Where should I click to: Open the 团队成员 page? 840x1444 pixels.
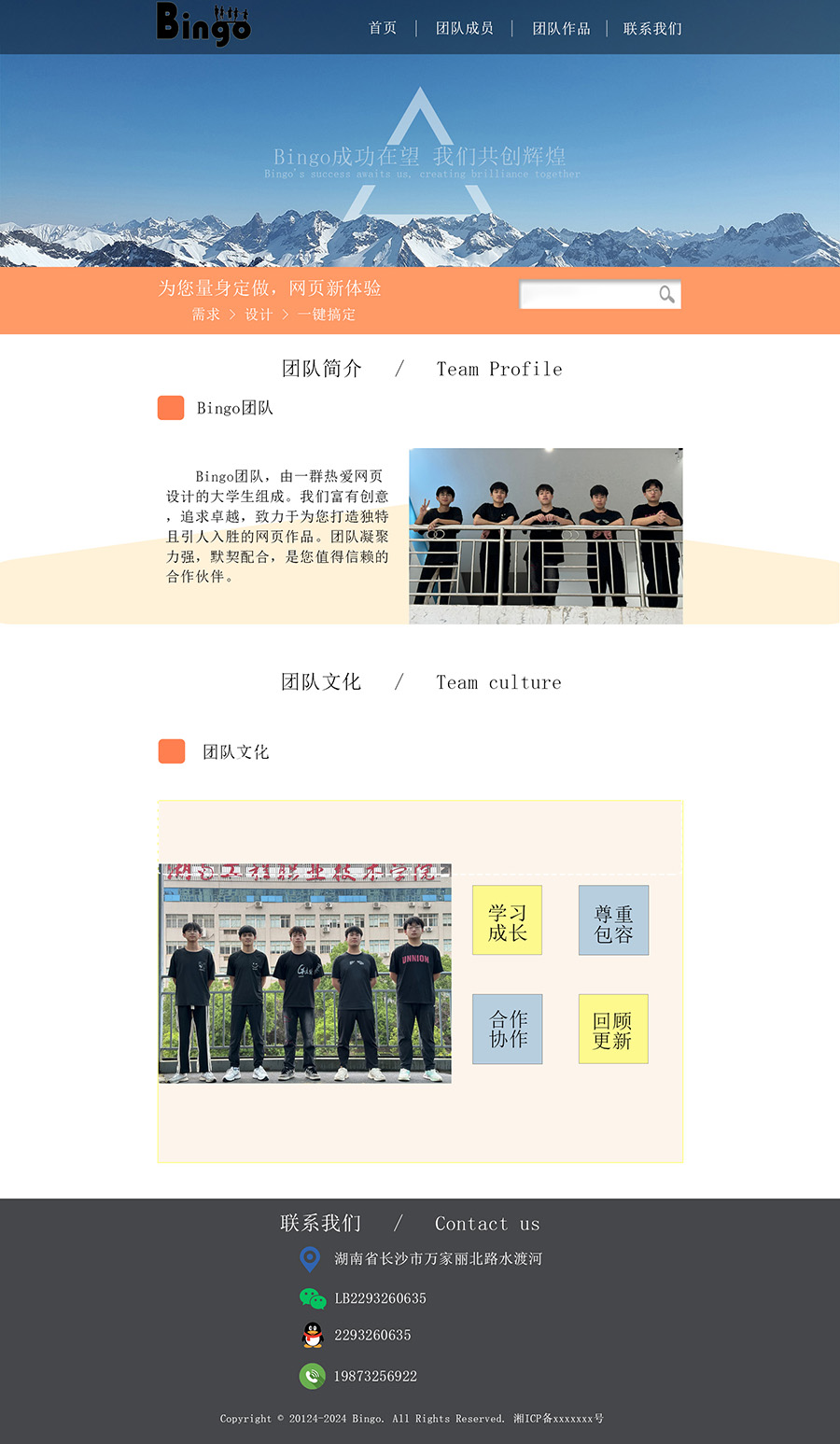point(465,28)
